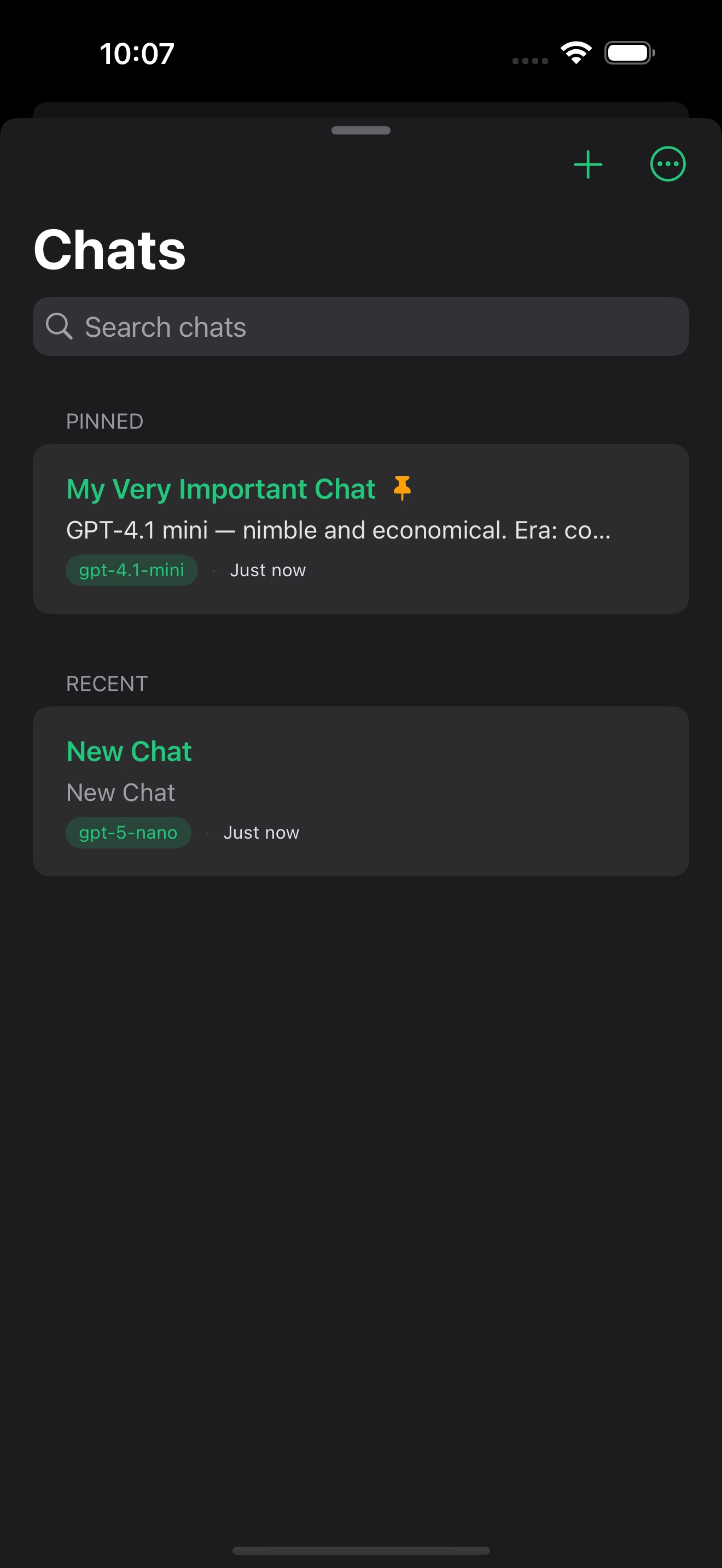This screenshot has width=722, height=1568.
Task: Open the more options ellipsis menu
Action: point(668,165)
